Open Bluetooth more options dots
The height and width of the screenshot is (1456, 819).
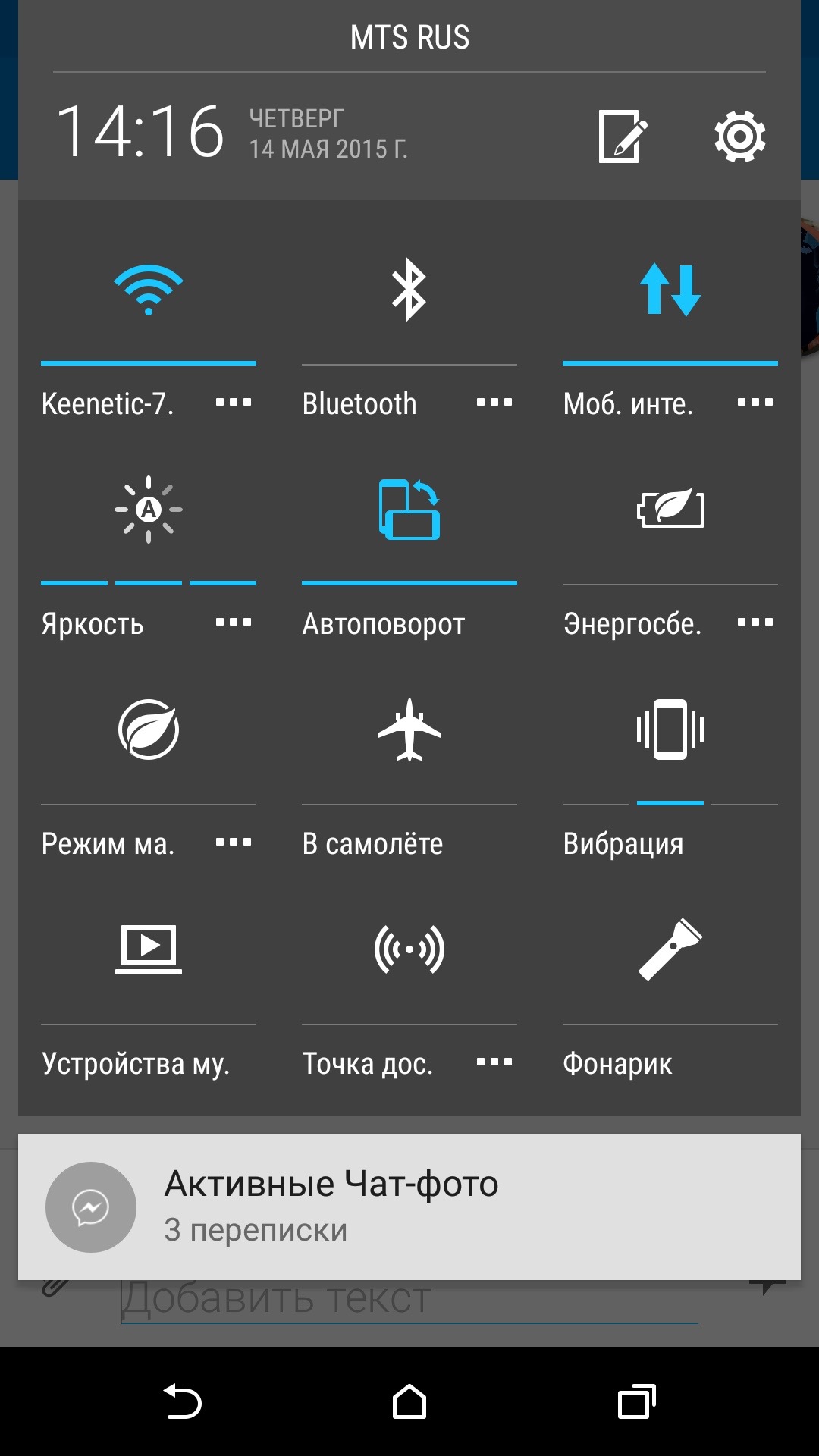[x=494, y=403]
